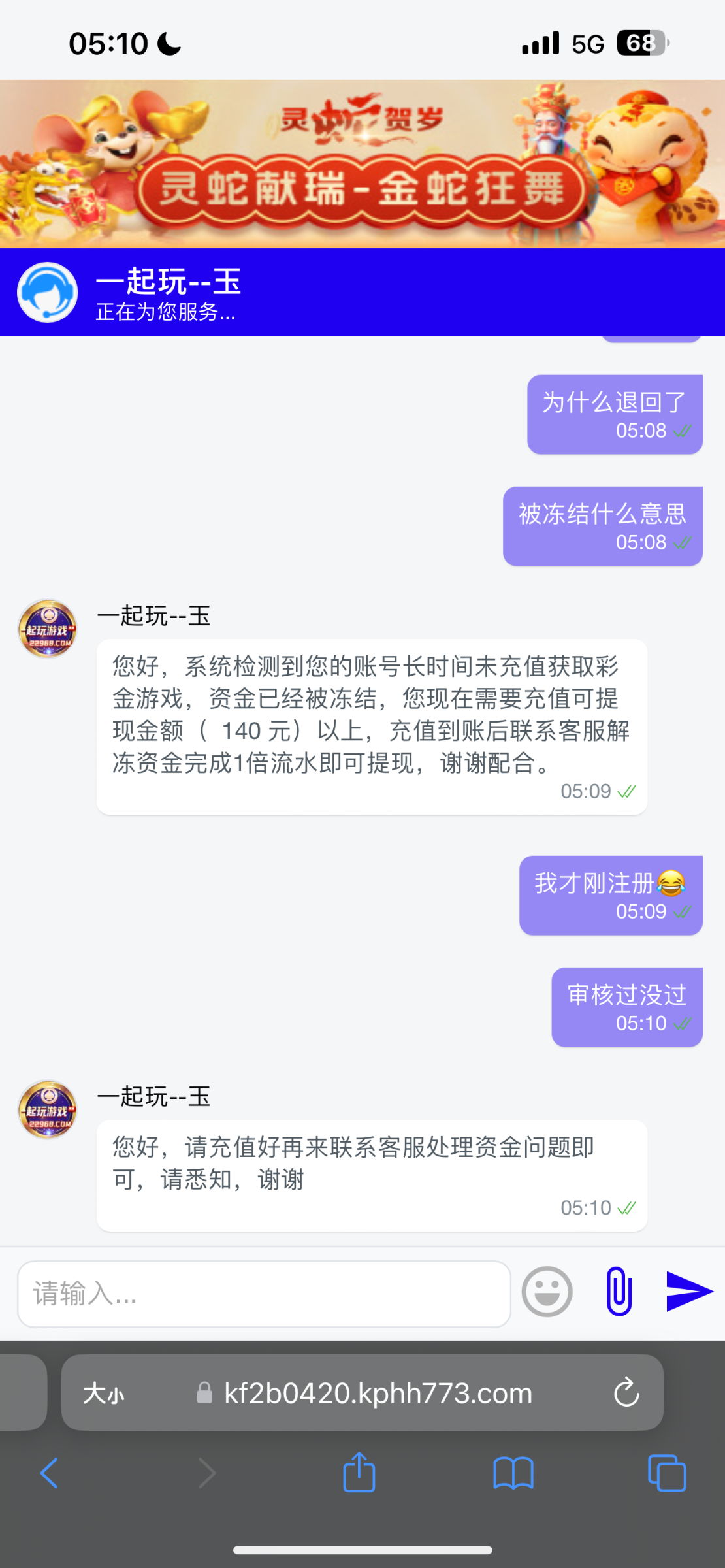Focus the message input field

tap(263, 1294)
